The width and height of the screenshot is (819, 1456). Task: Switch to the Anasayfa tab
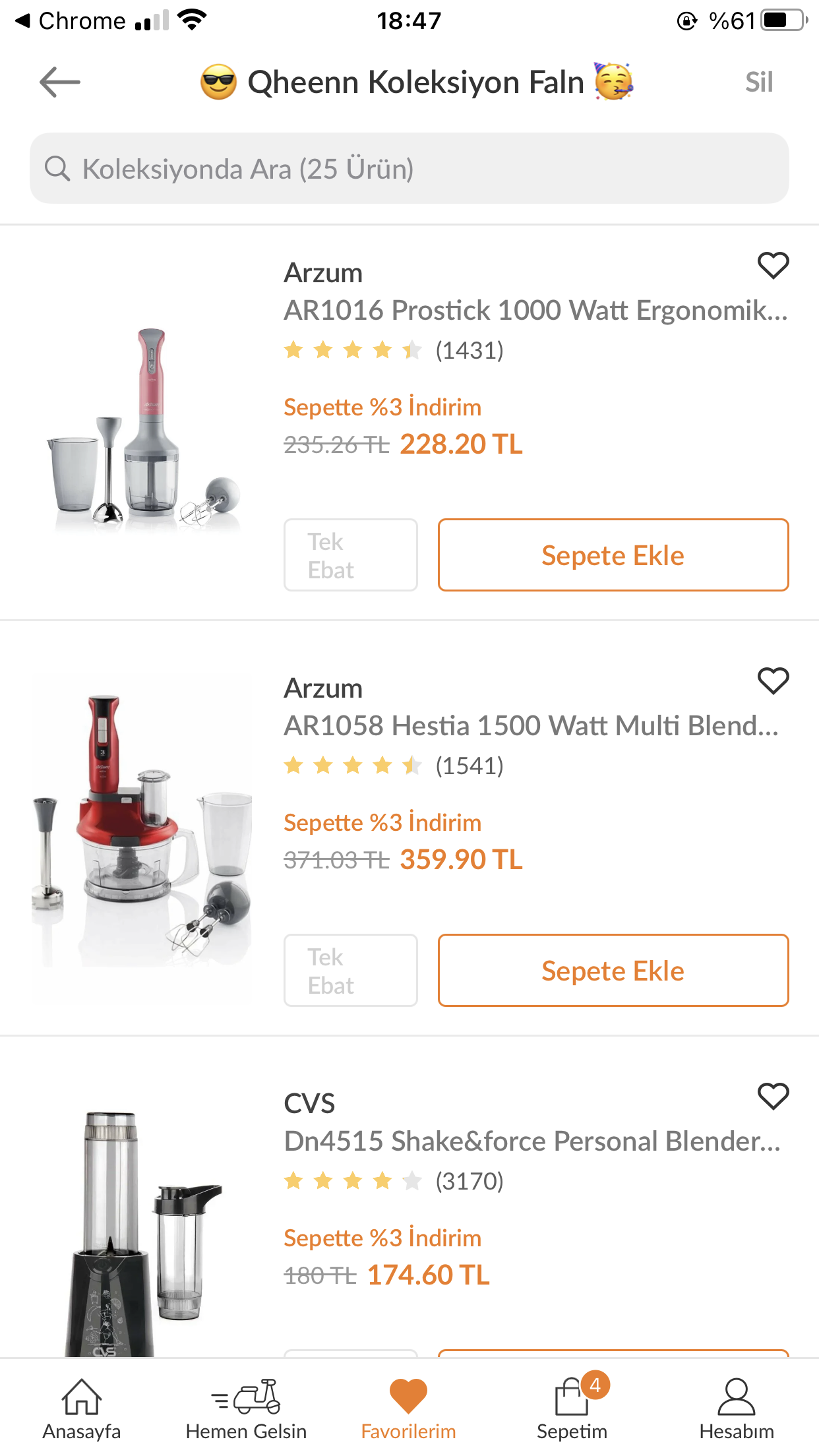(82, 1409)
